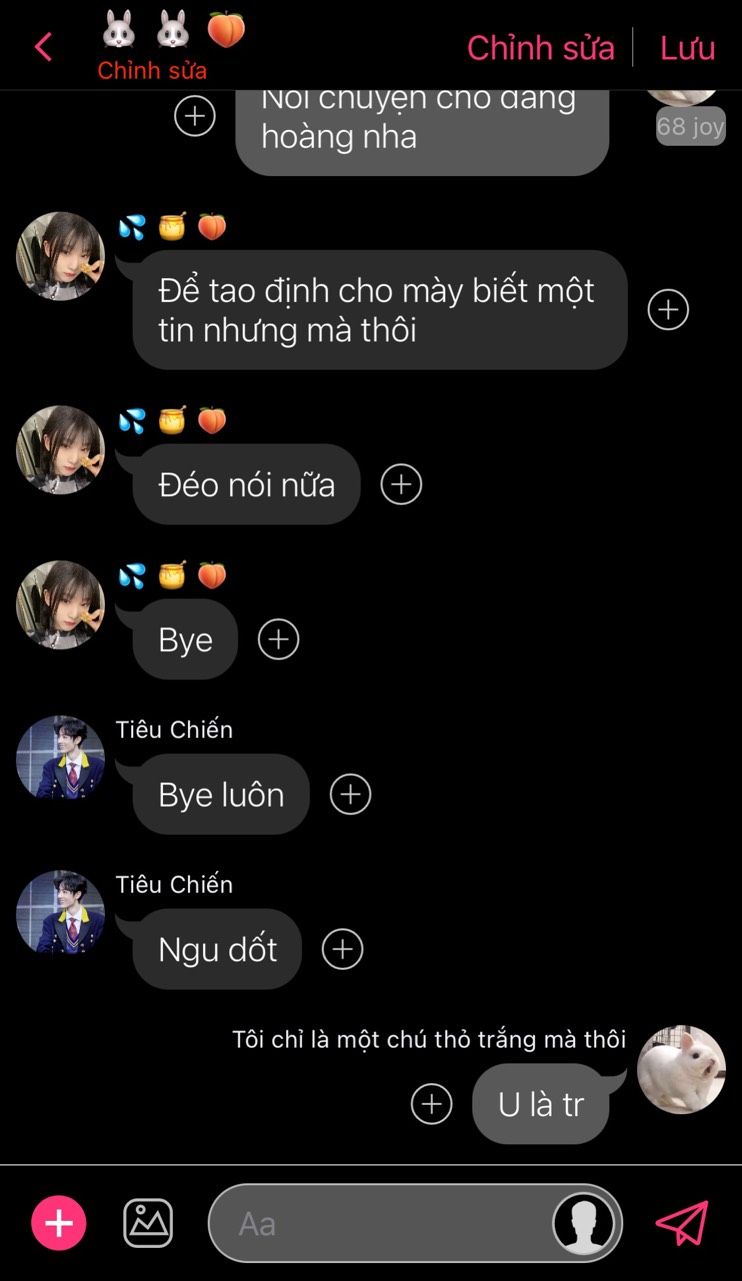This screenshot has width=742, height=1281.
Task: Tap plus next to 'Để tao định' message
Action: 668,310
